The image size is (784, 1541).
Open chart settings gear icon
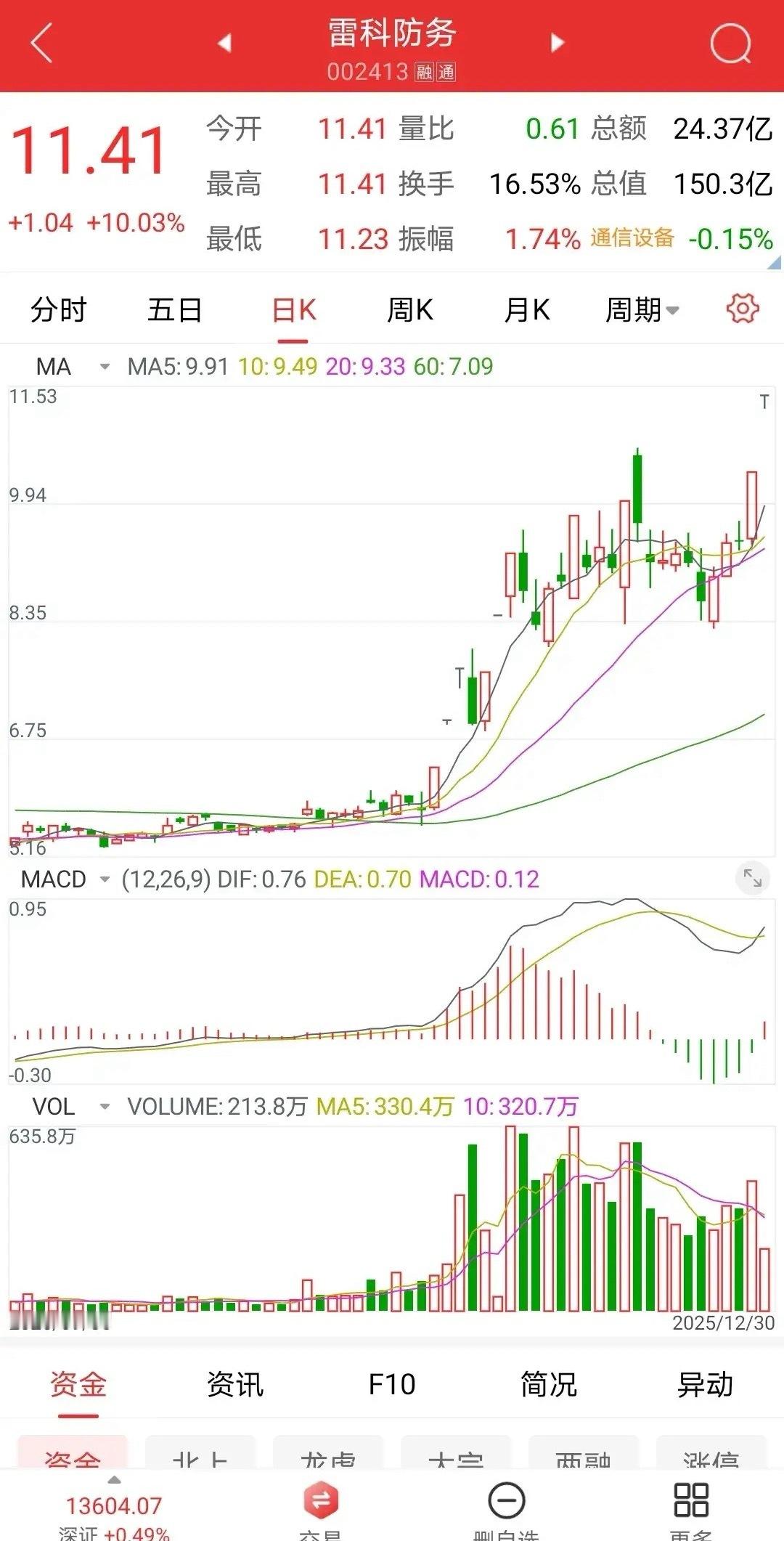tap(743, 309)
